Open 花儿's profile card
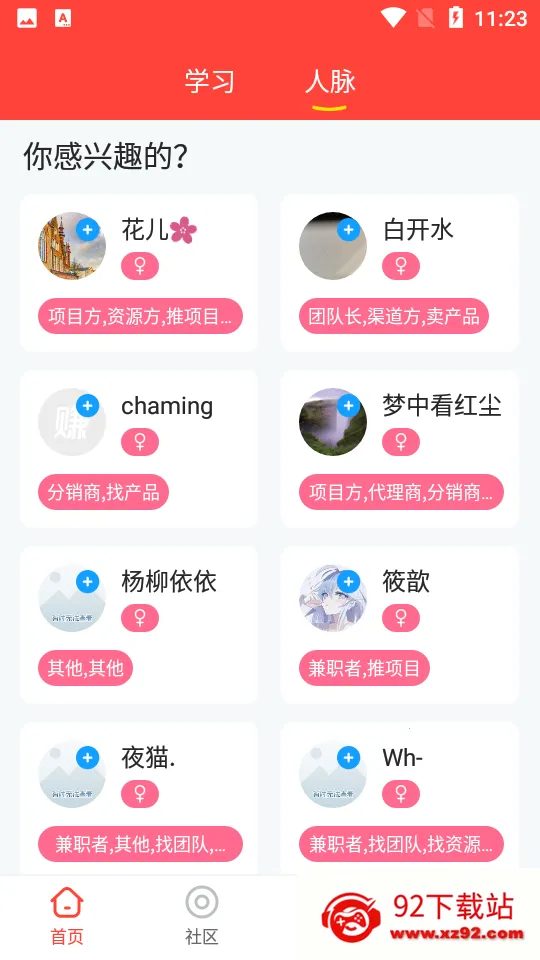The width and height of the screenshot is (540, 960). pyautogui.click(x=139, y=273)
